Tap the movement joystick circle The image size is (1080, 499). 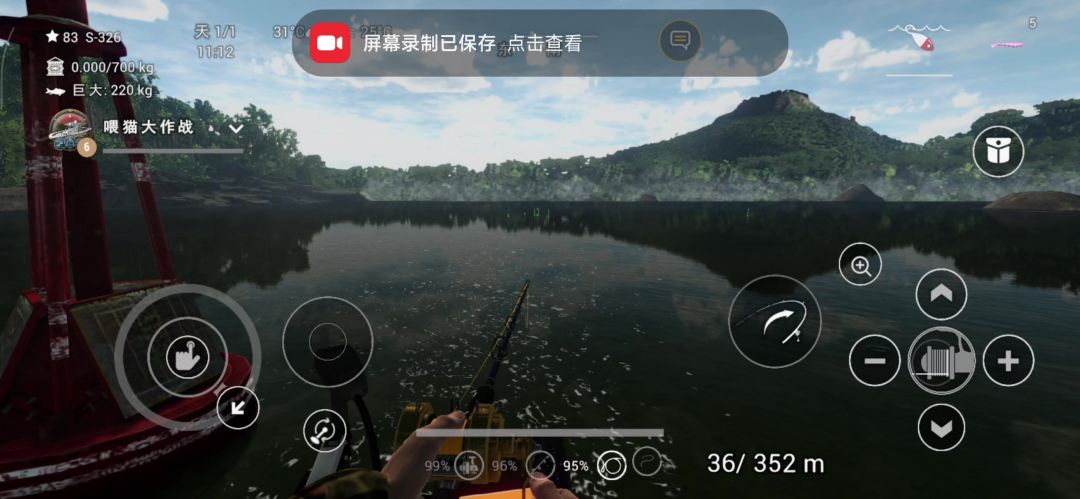pos(327,342)
